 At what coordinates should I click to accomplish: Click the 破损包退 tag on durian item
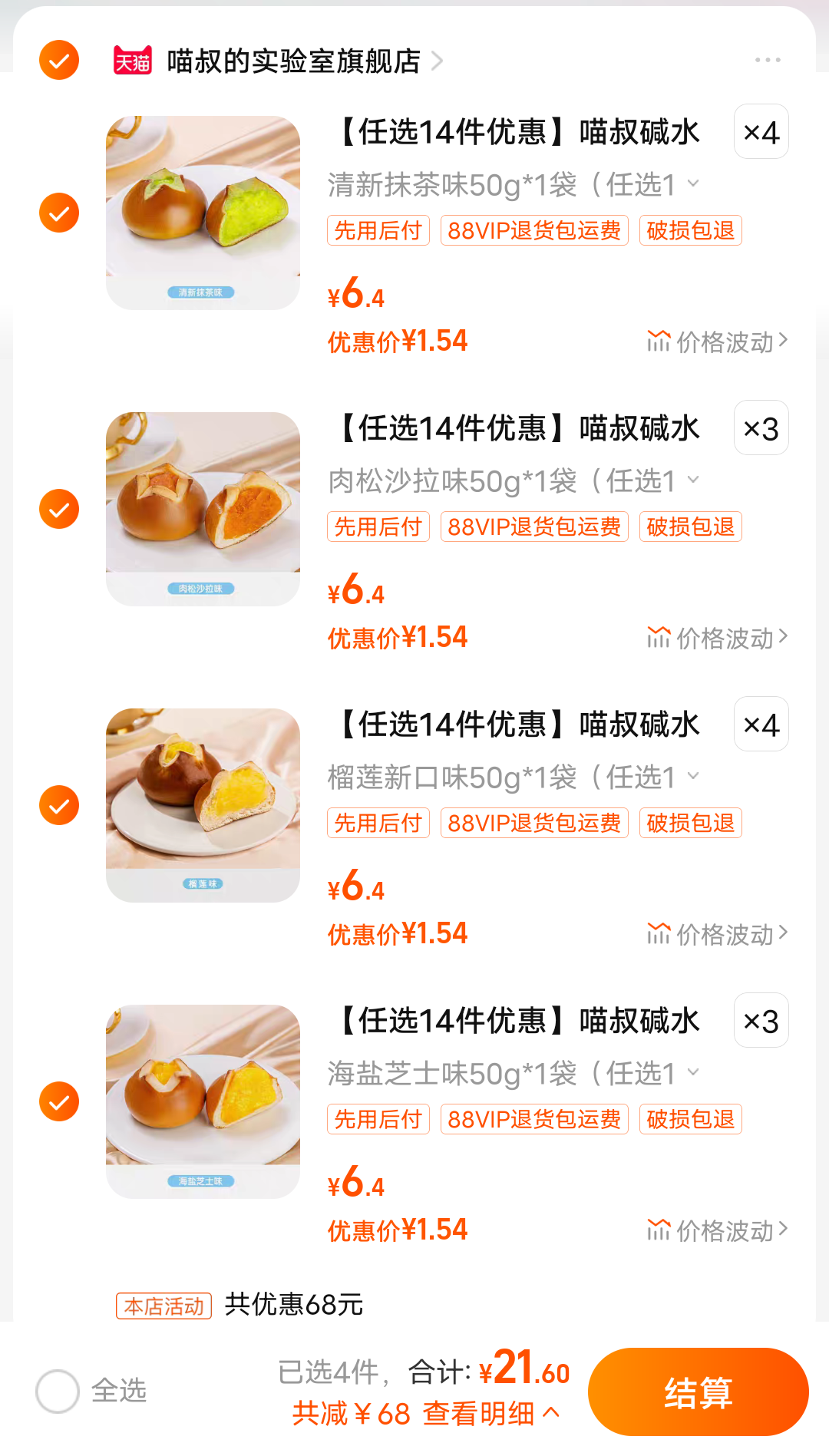click(689, 822)
